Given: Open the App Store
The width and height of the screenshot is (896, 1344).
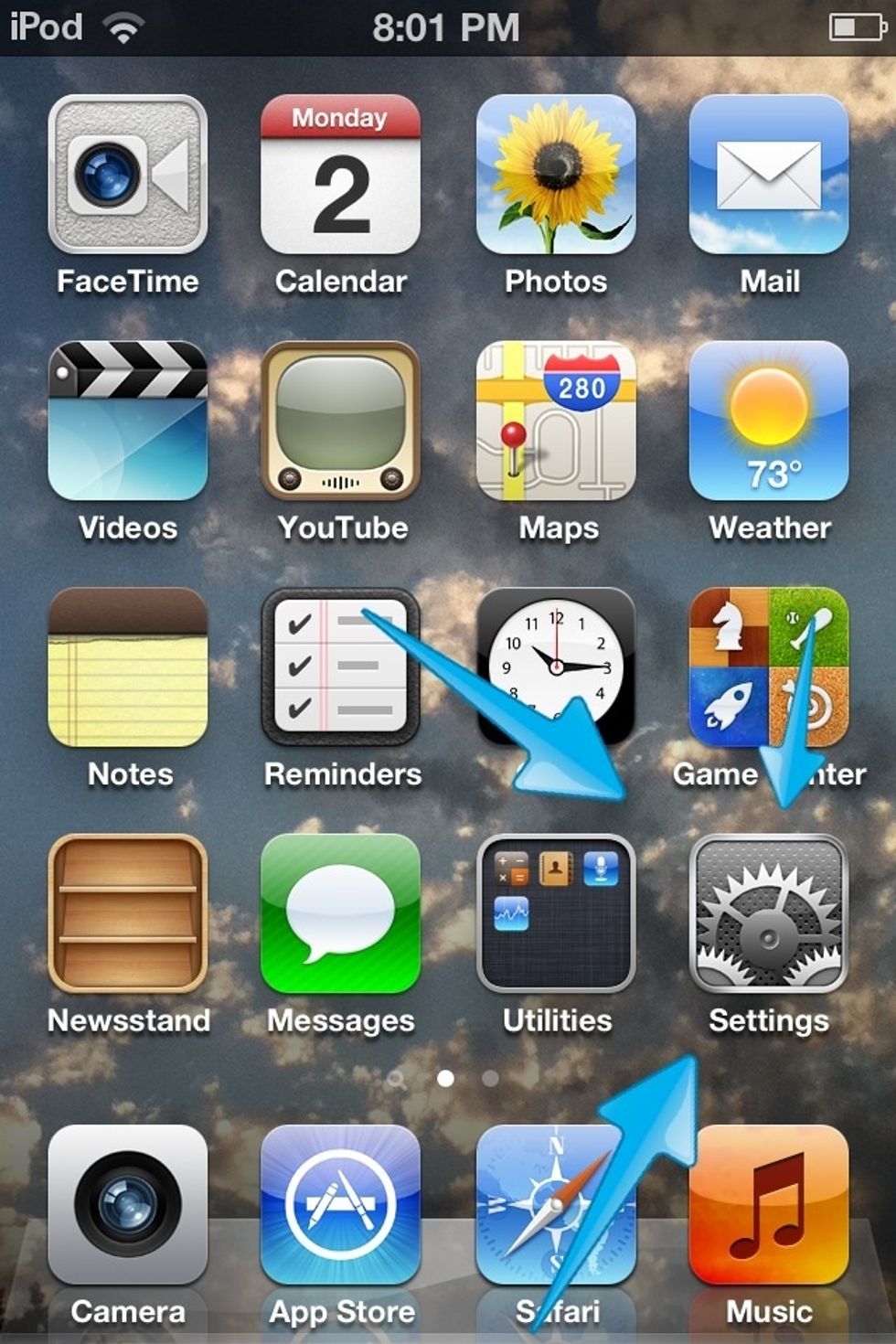Looking at the screenshot, I should tap(341, 1205).
